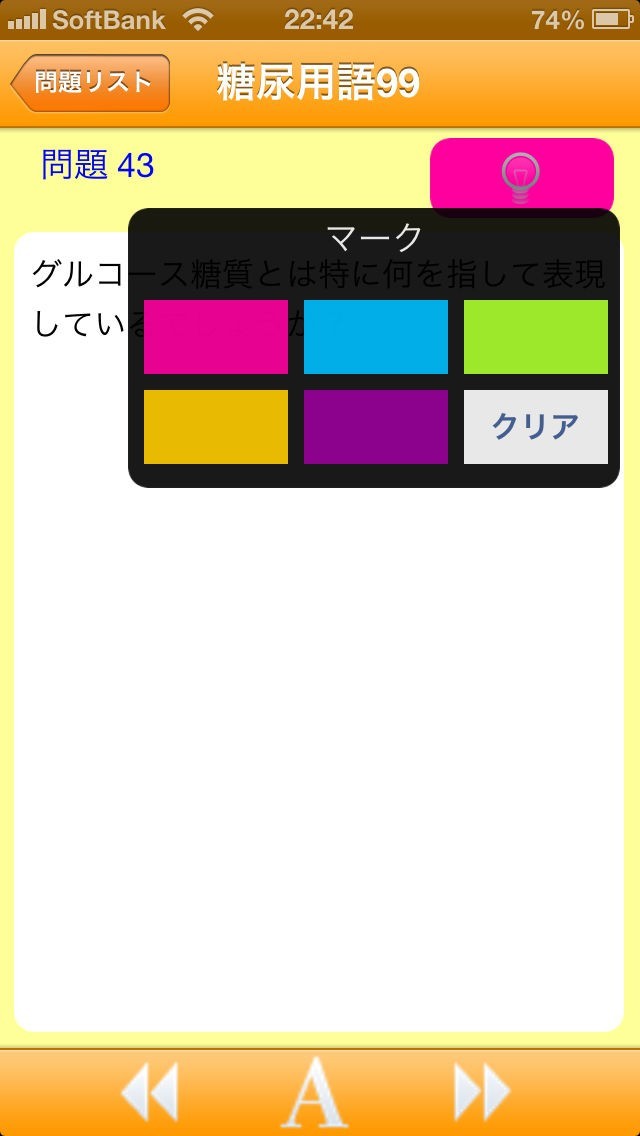Go to the previous question
This screenshot has height=1136, width=640.
149,1092
